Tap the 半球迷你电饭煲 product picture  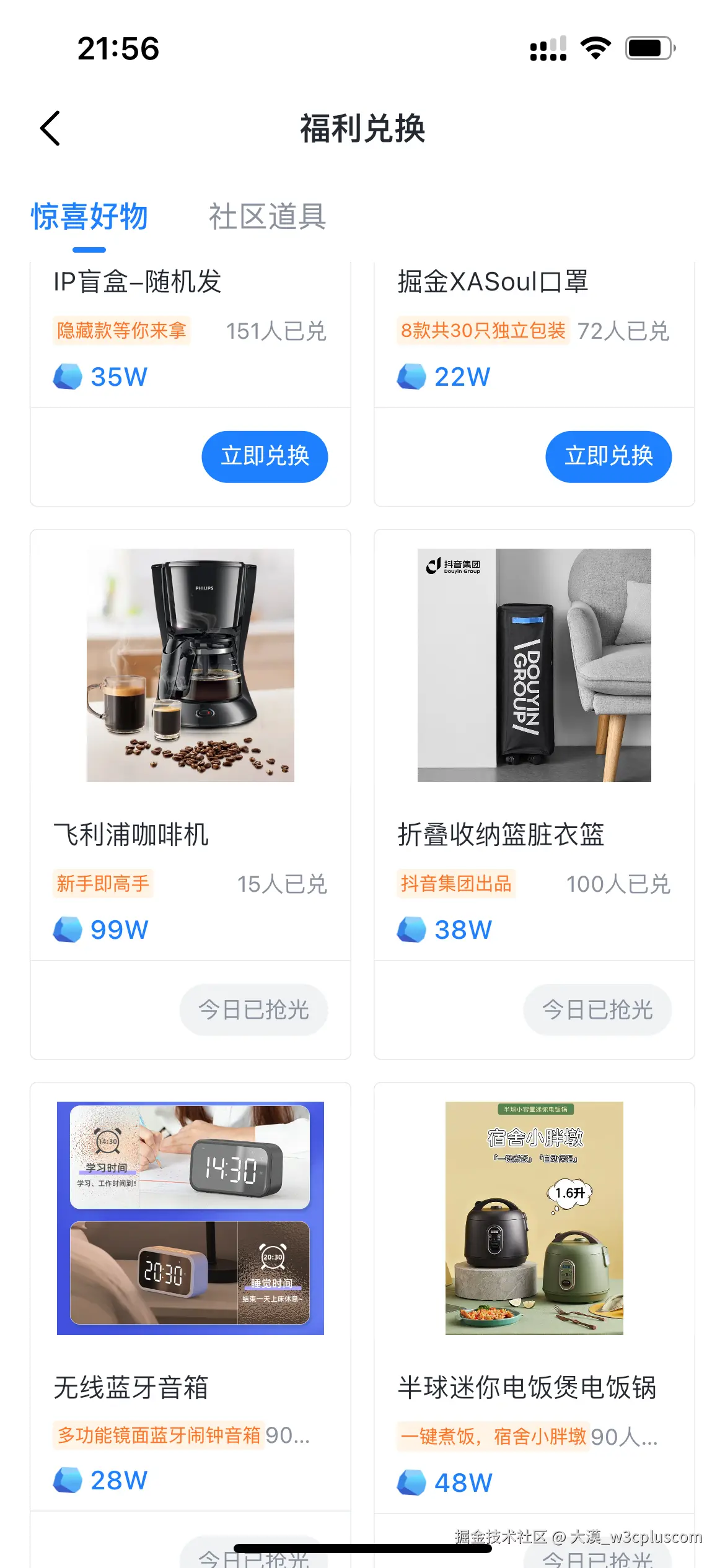(534, 1219)
